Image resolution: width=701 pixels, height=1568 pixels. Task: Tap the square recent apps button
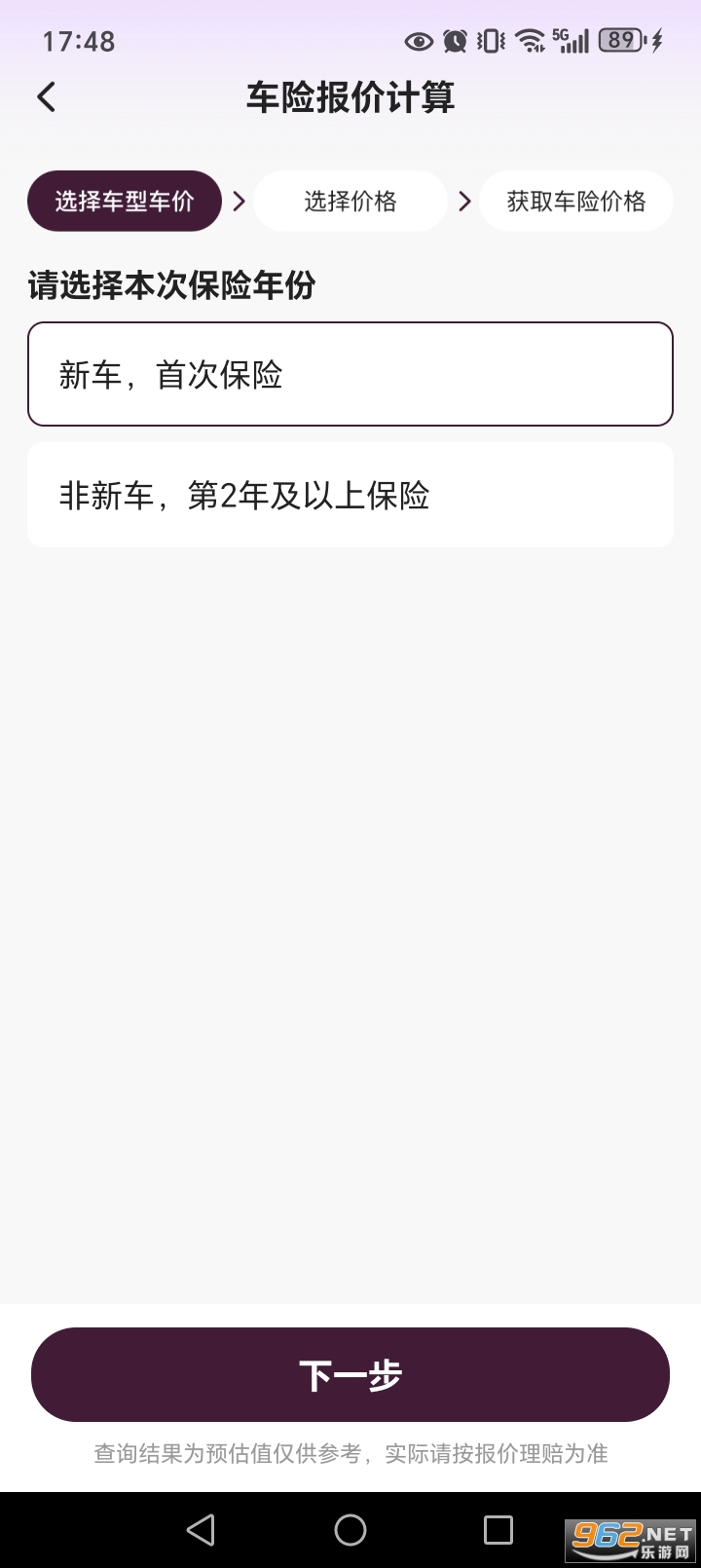(x=499, y=1529)
